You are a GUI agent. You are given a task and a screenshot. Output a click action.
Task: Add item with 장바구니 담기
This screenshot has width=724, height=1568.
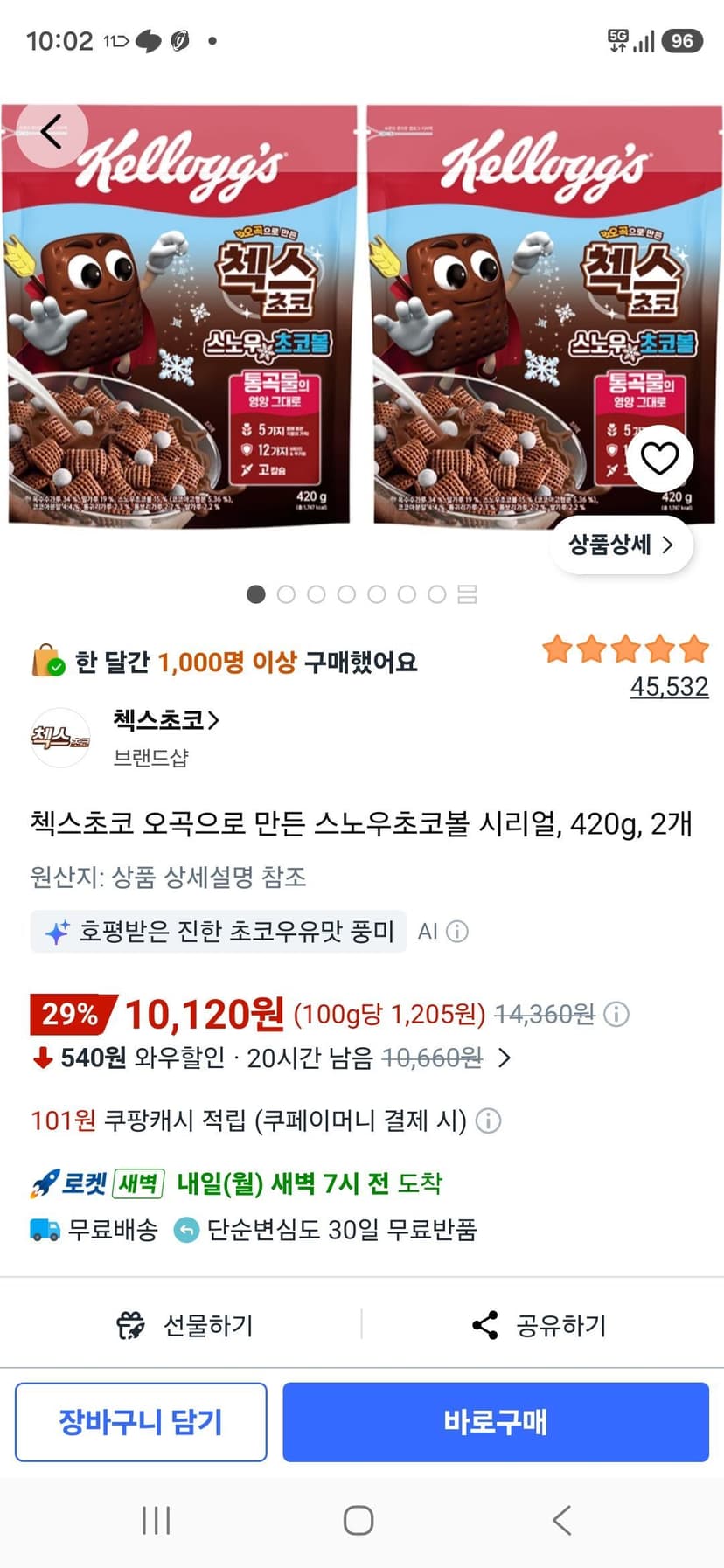point(141,1422)
